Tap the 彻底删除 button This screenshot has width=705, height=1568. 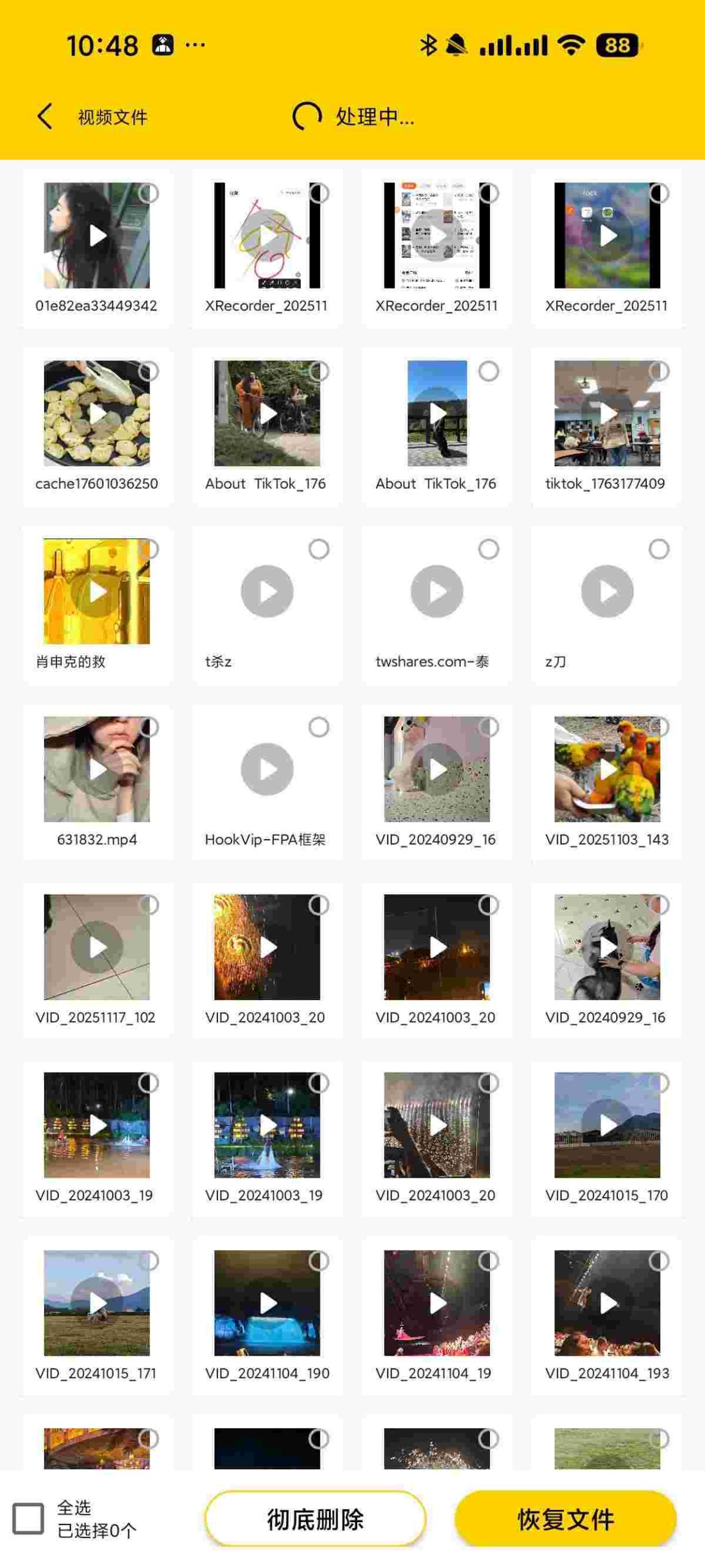tap(315, 1519)
